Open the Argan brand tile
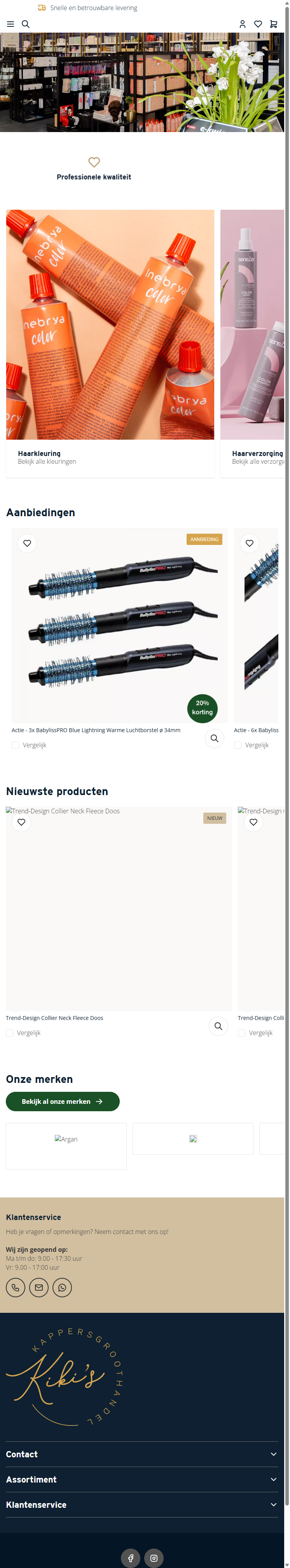 66,1145
